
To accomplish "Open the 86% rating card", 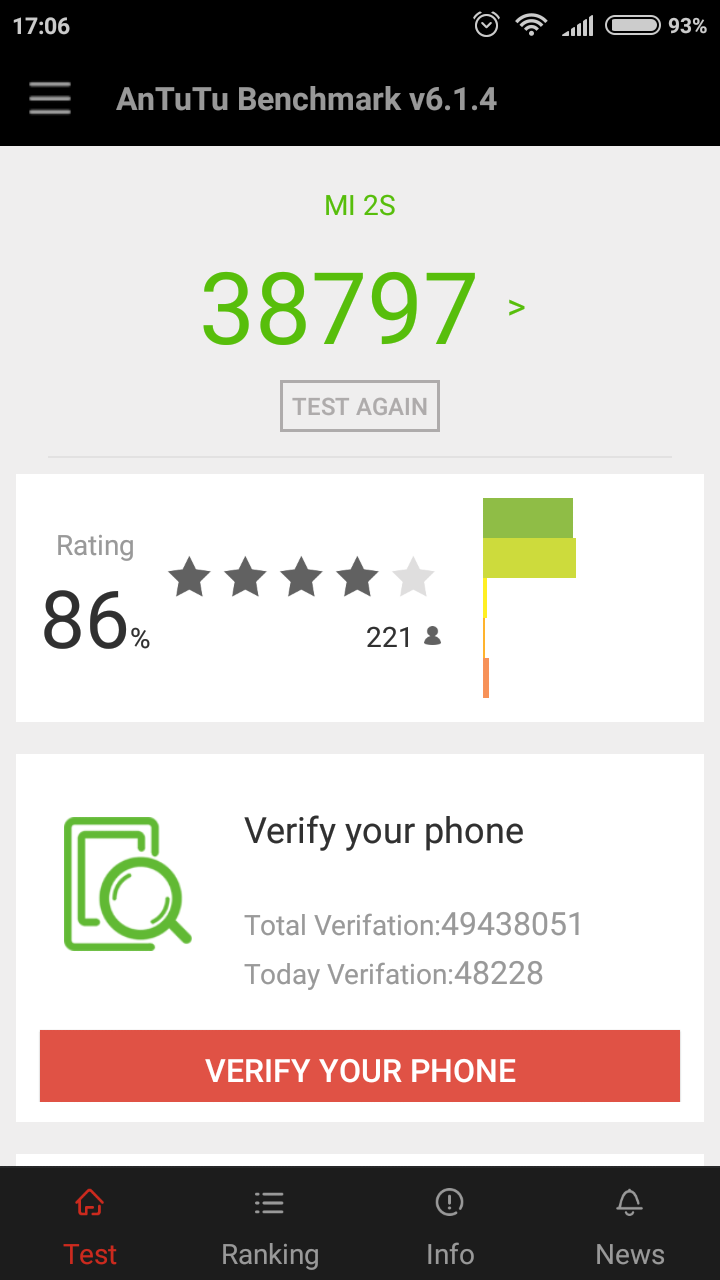I will [x=360, y=598].
